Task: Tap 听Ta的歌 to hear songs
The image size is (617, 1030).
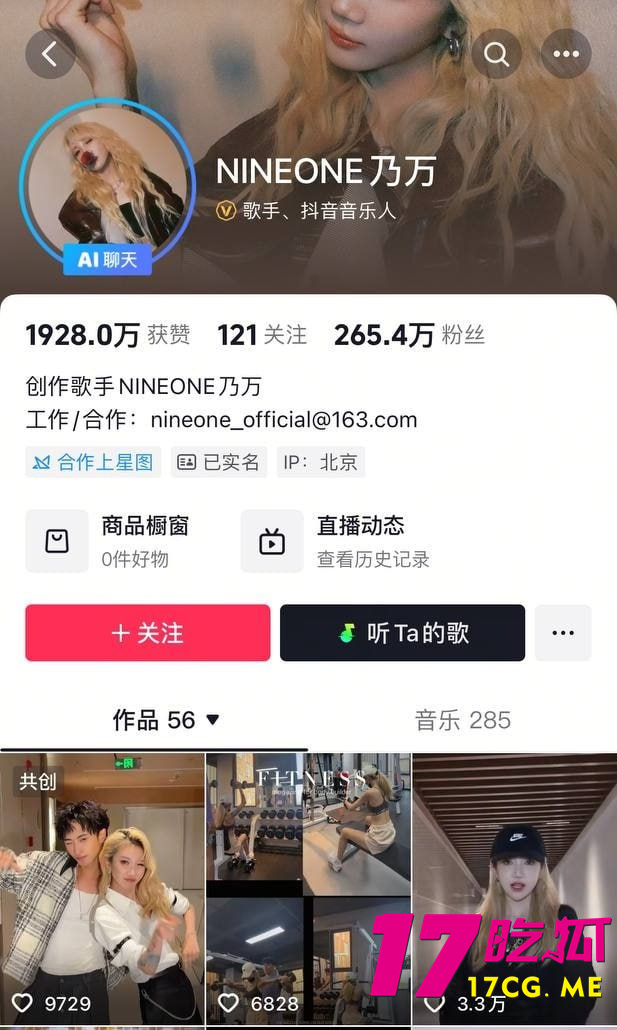Action: point(402,633)
